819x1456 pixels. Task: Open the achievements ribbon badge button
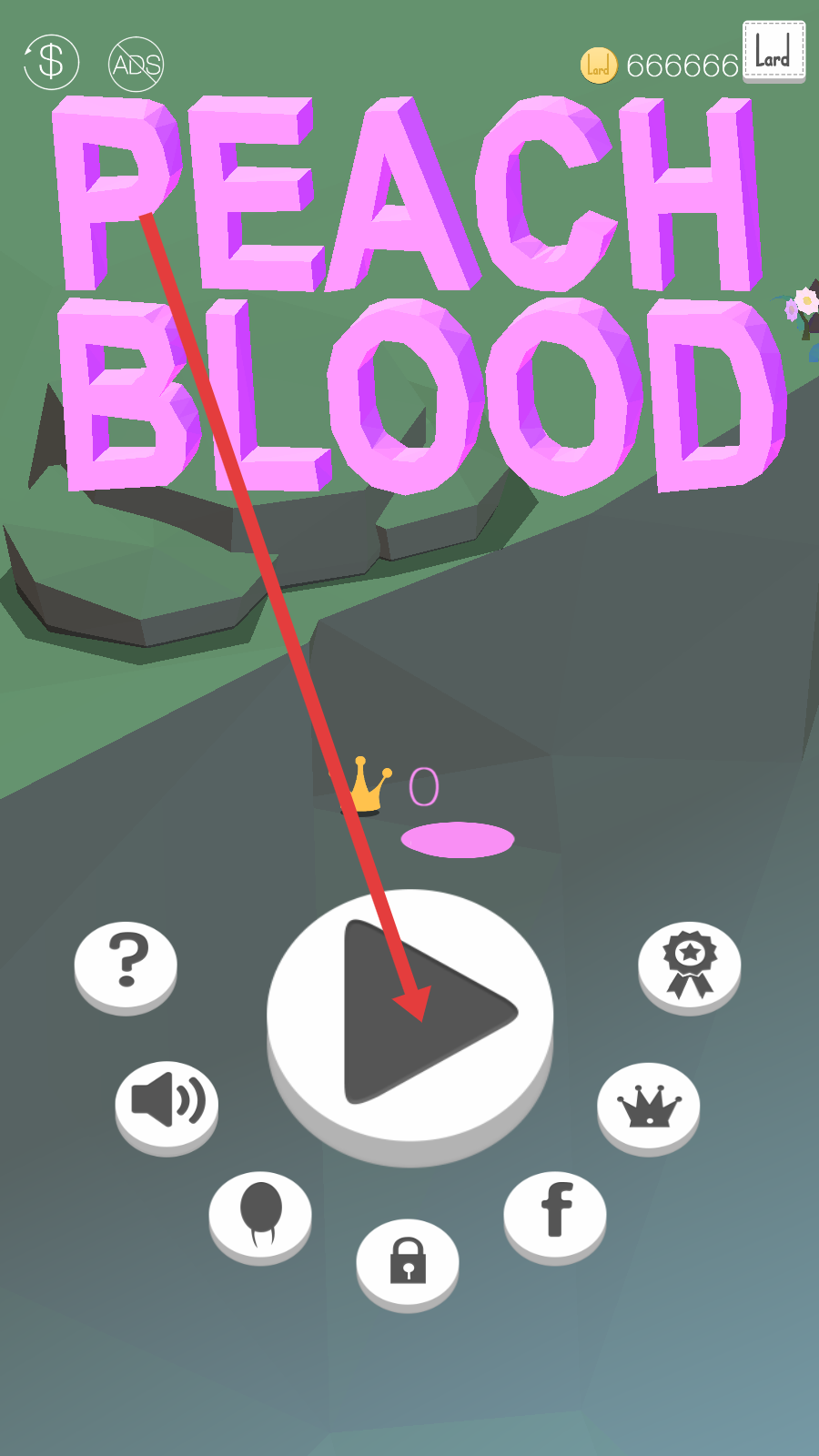coord(690,967)
